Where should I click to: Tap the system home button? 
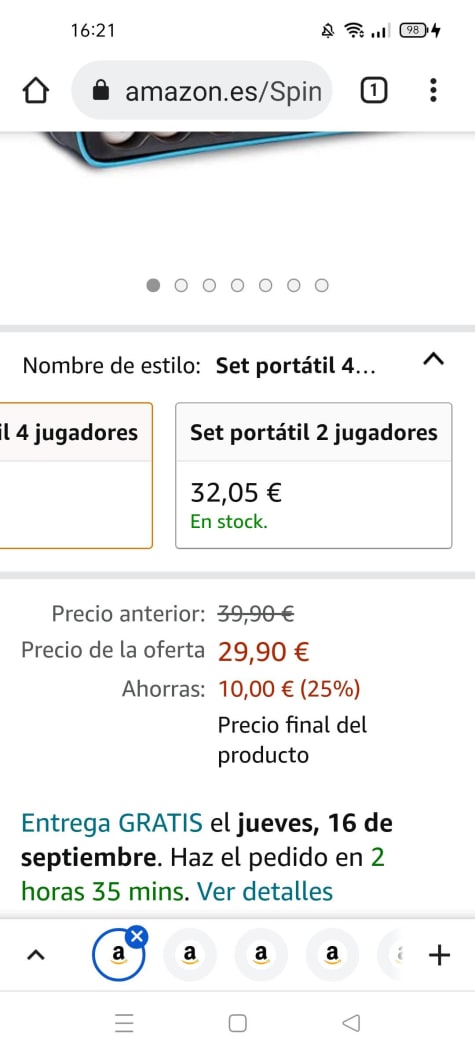(237, 1024)
